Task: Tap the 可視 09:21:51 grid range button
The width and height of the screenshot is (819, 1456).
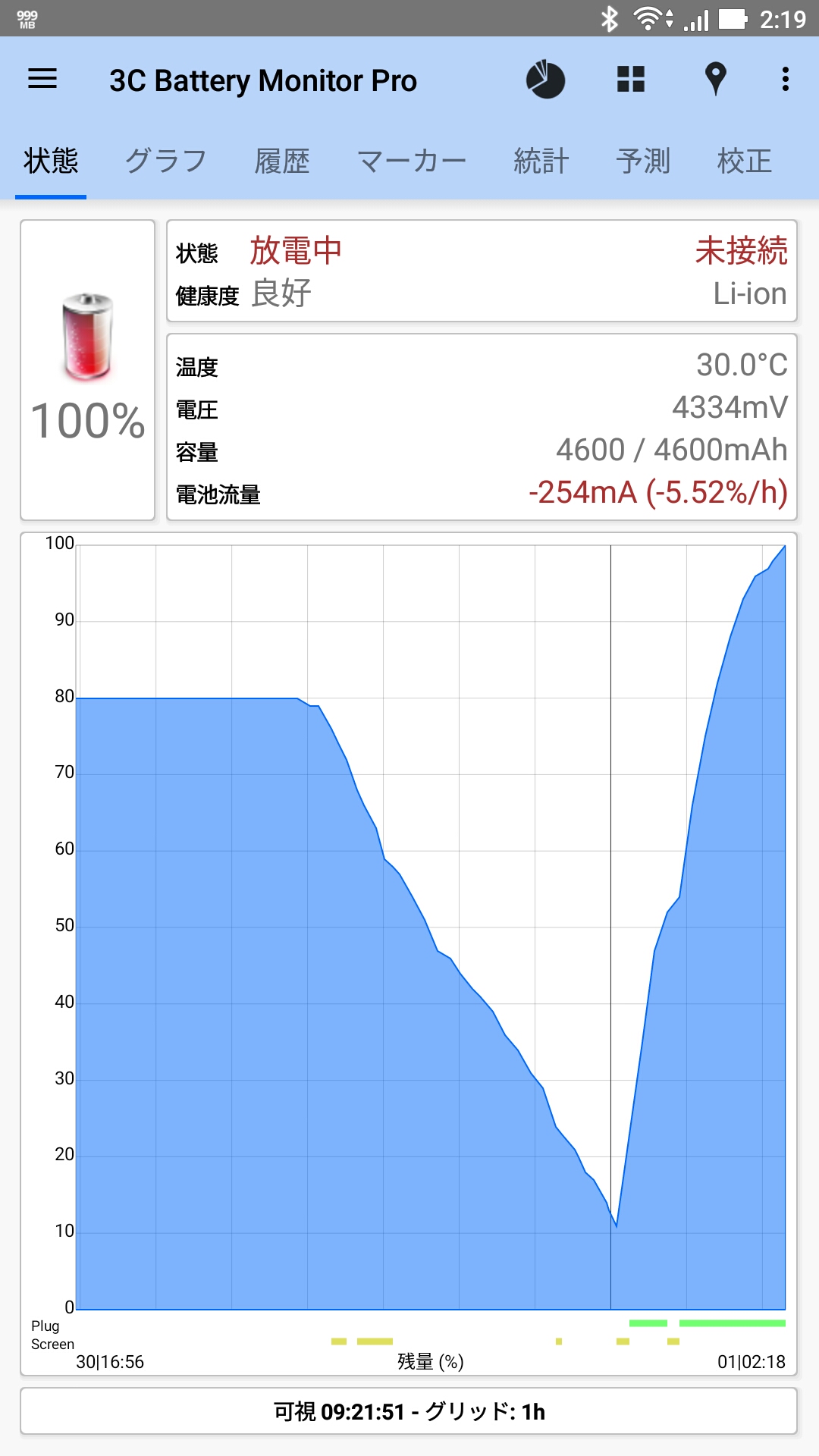Action: pyautogui.click(x=409, y=1411)
